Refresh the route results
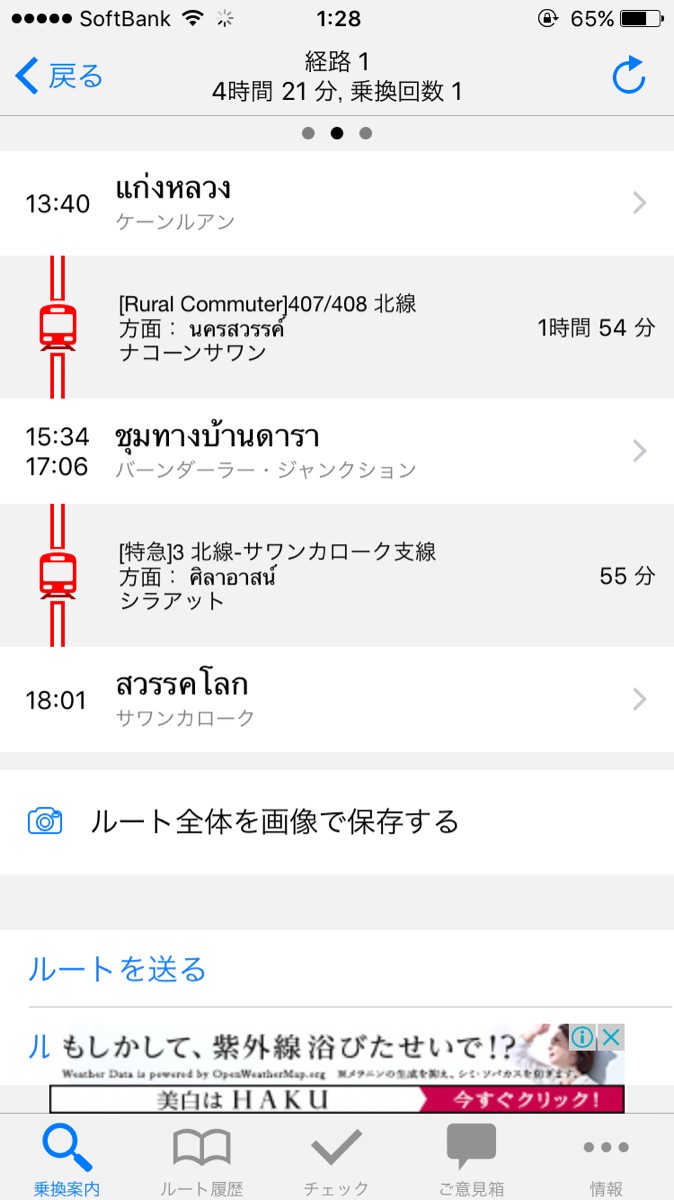 (x=628, y=76)
